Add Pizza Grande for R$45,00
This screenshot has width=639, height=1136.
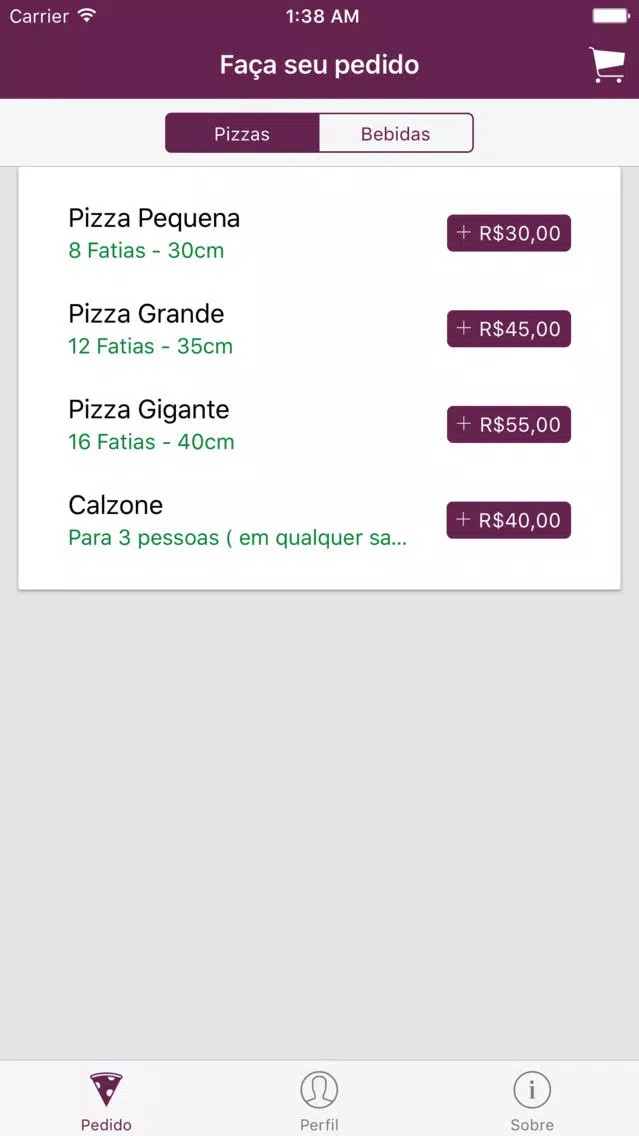point(509,329)
